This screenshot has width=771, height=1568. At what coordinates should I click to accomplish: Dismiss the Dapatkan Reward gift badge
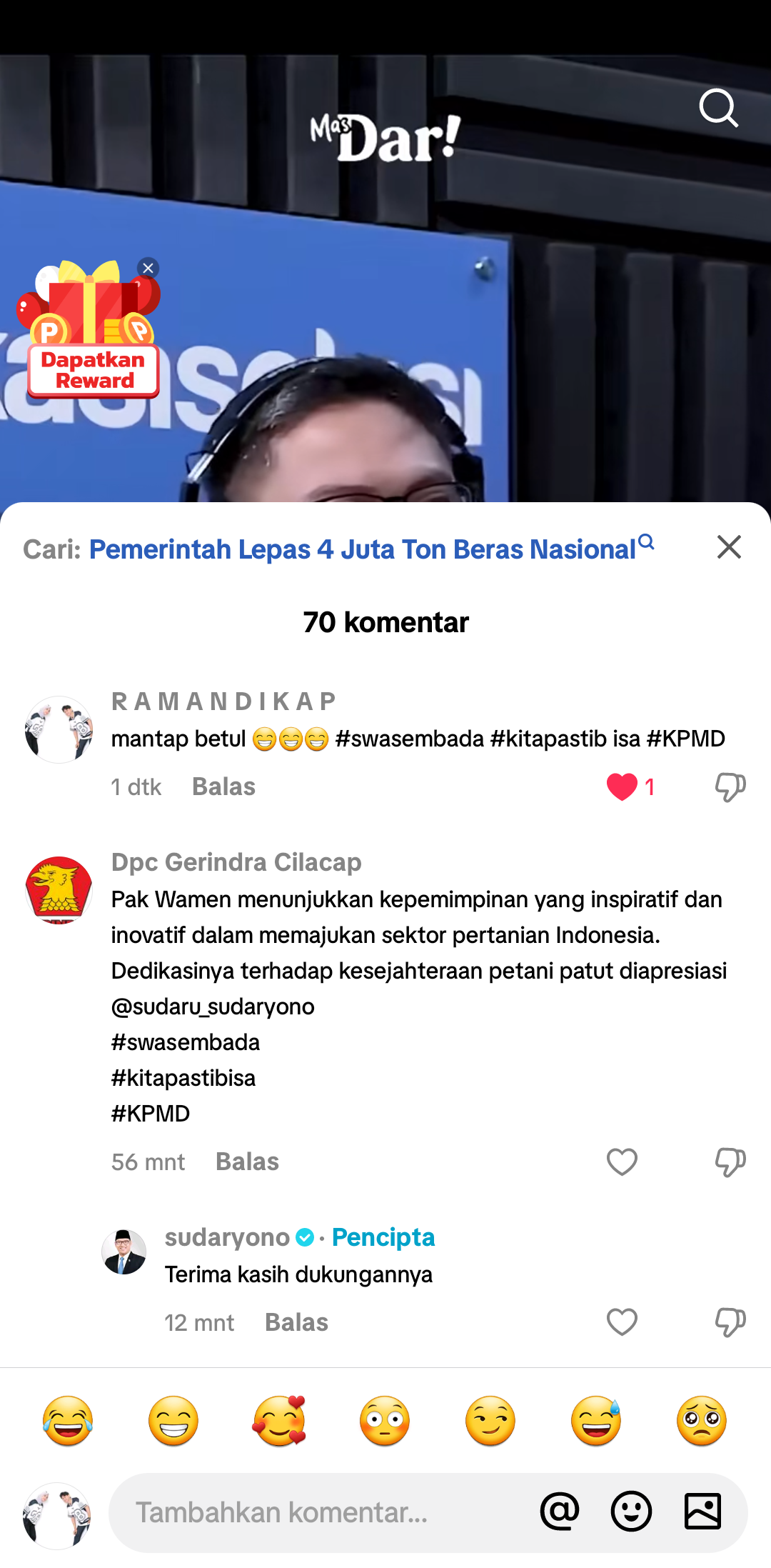(x=148, y=268)
